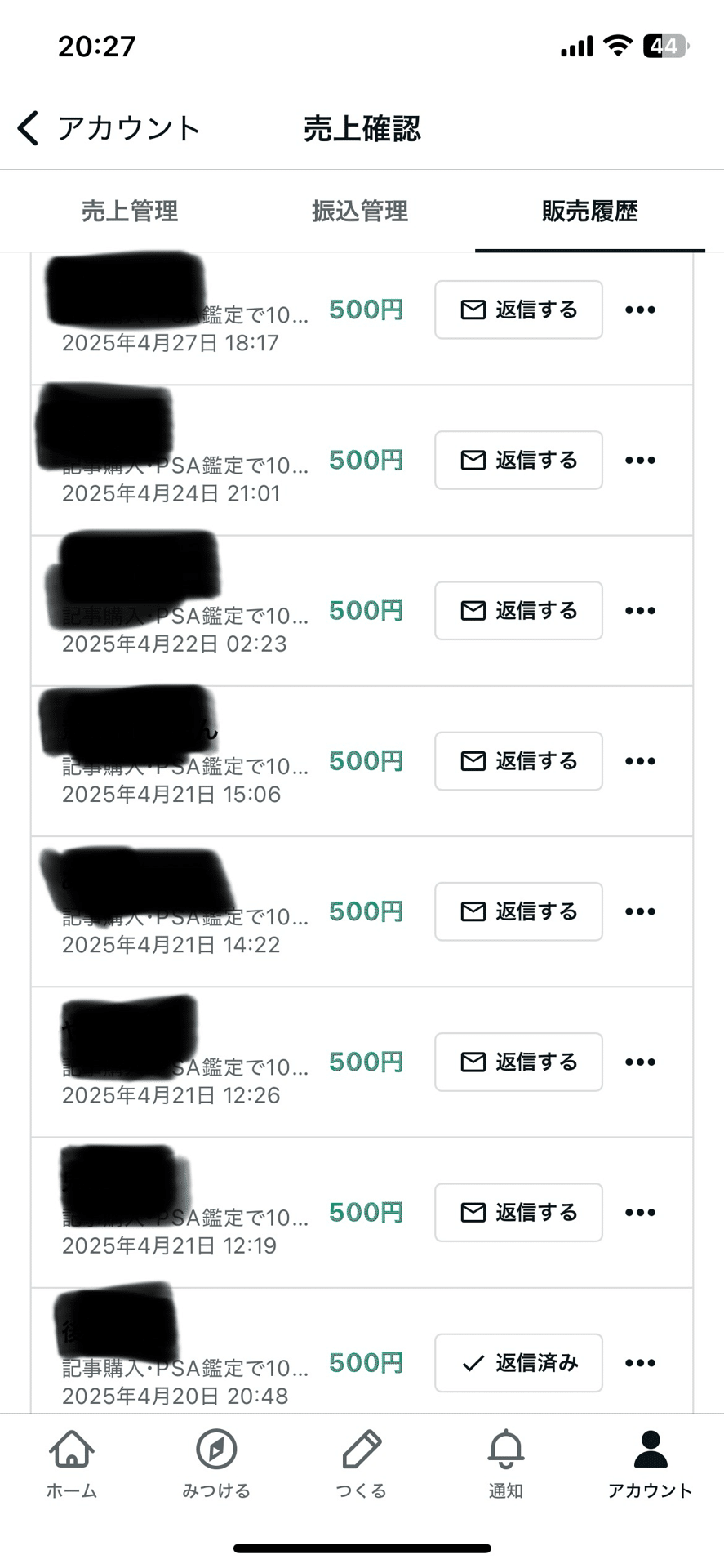The image size is (724, 1568).
Task: Tap the back arrow next to アカウント
Action: (x=27, y=128)
